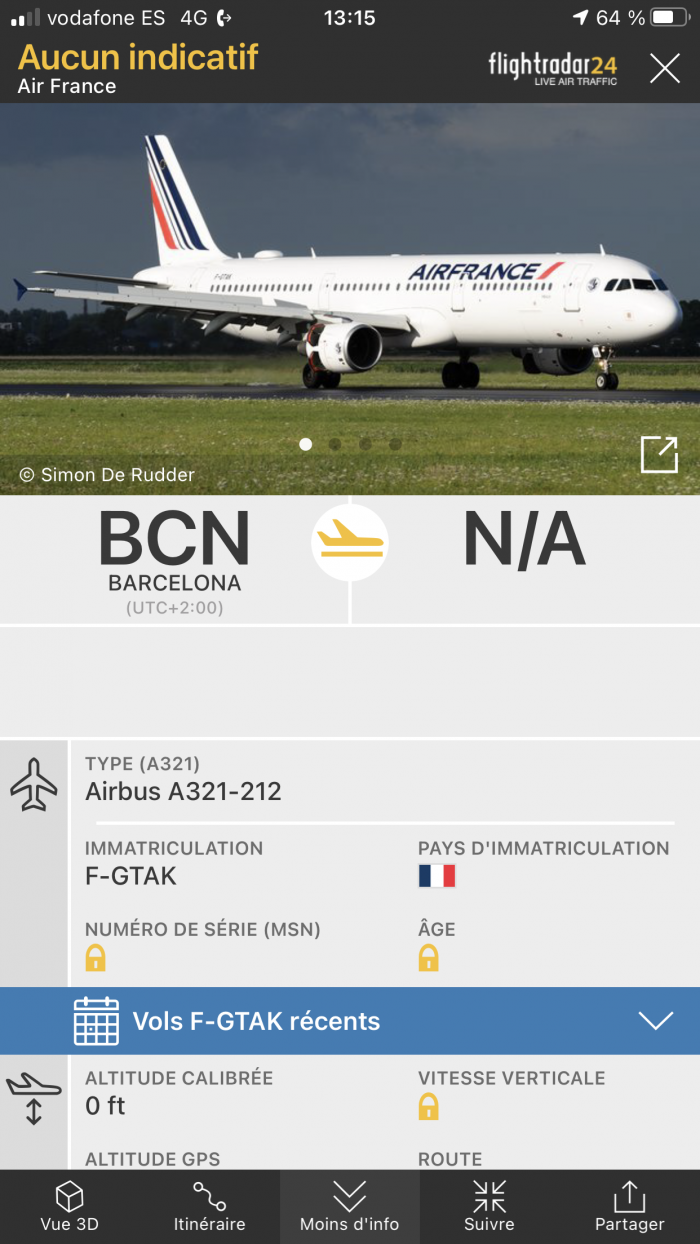Unlock the Vitesse verticale padlock

pos(428,1106)
